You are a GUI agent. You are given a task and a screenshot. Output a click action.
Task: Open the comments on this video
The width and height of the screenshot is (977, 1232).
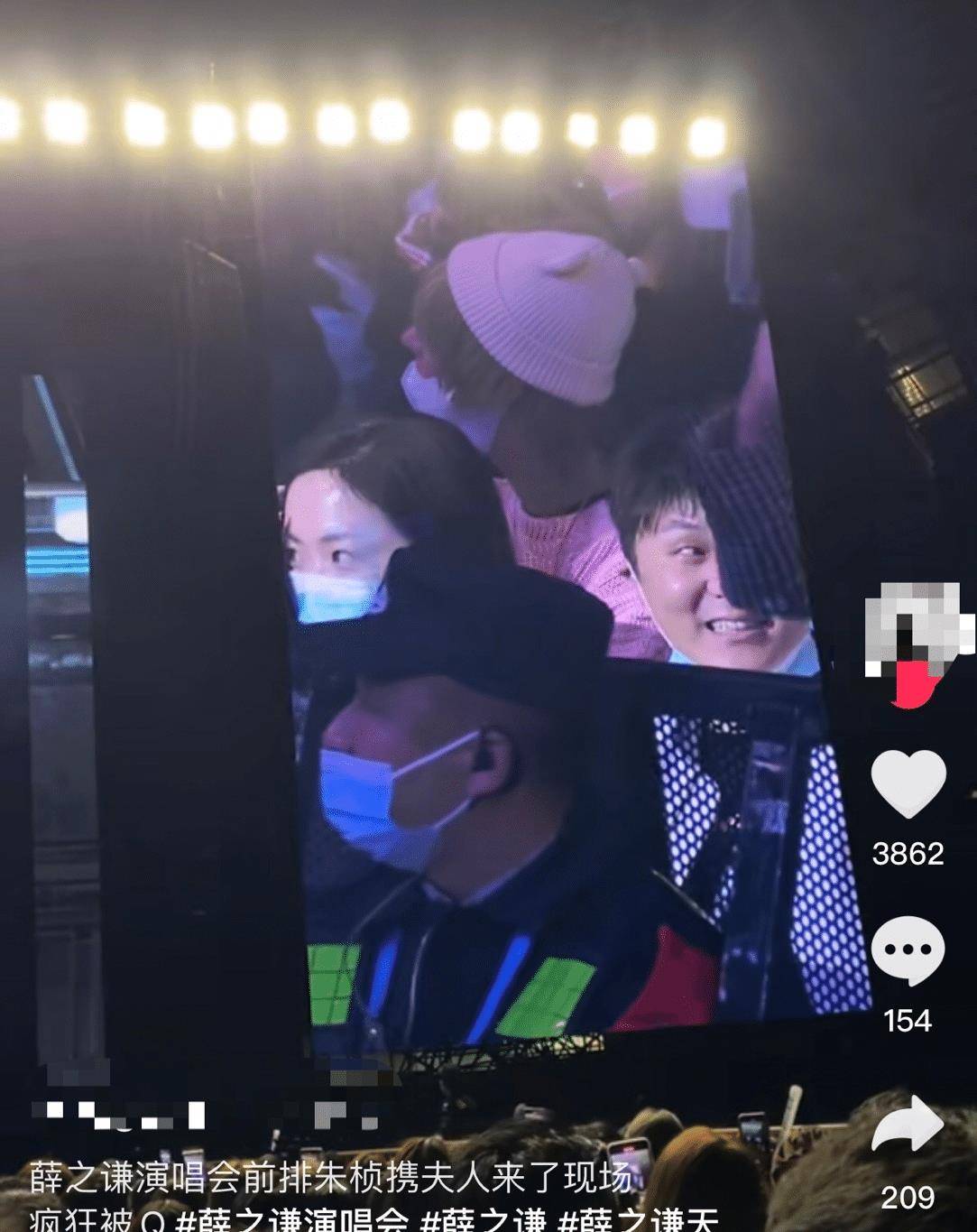point(908,951)
